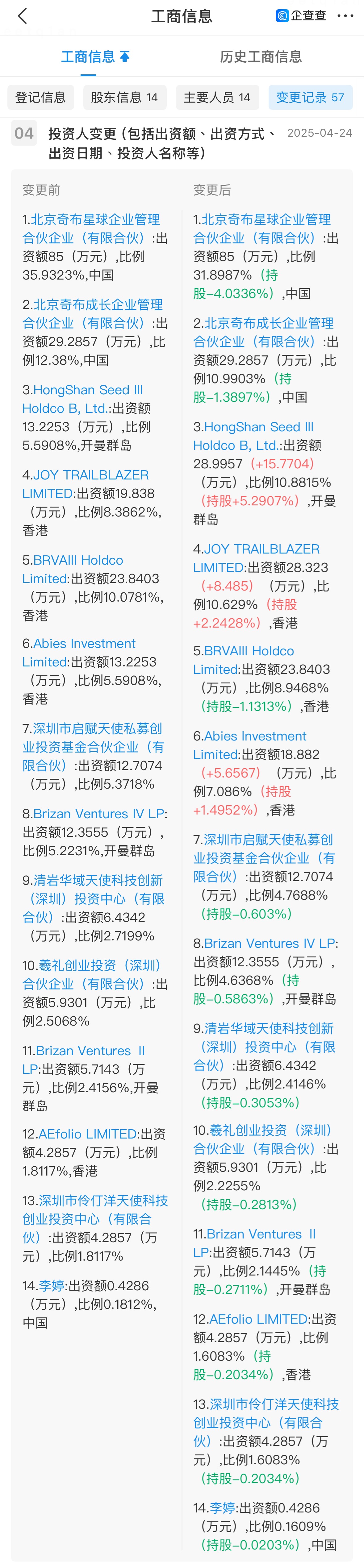Go back using the top-left arrow

coord(23,16)
